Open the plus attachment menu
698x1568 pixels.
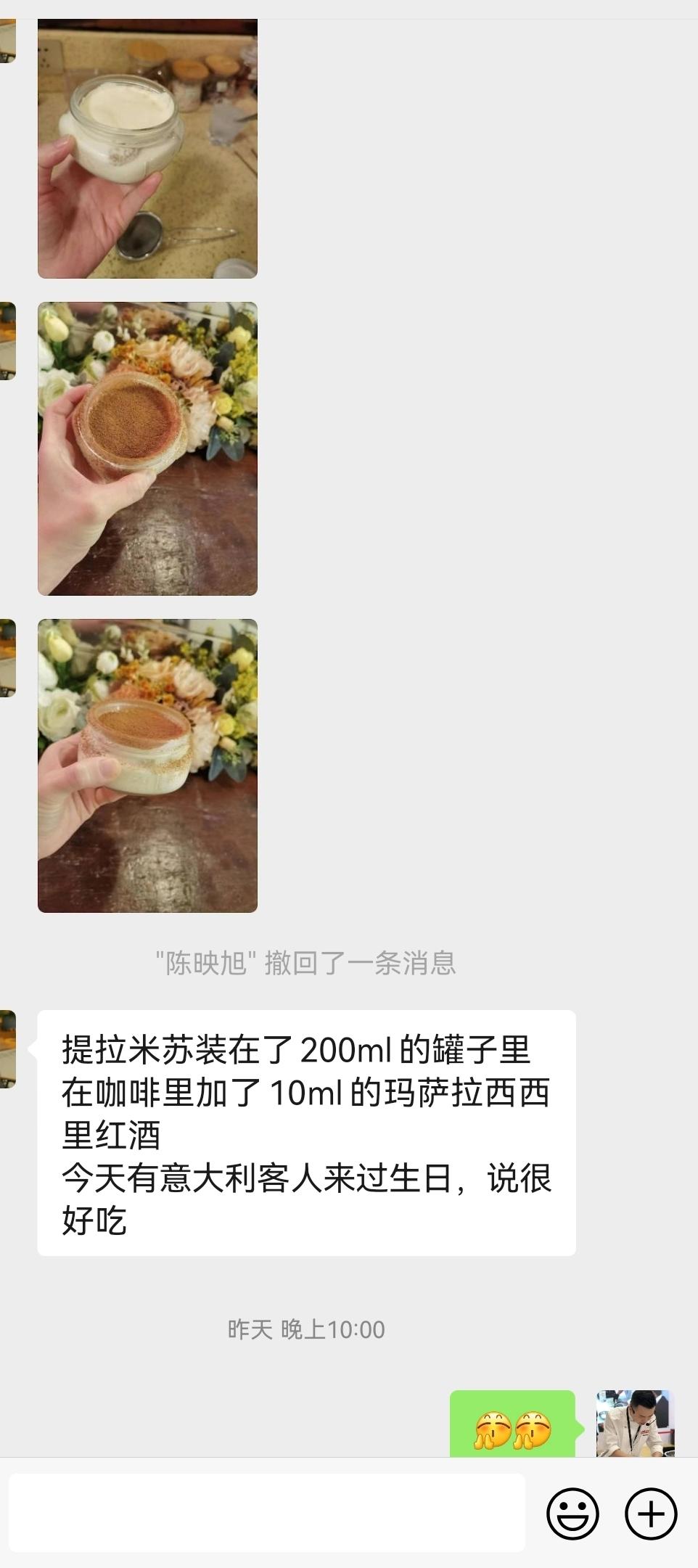pyautogui.click(x=651, y=1514)
